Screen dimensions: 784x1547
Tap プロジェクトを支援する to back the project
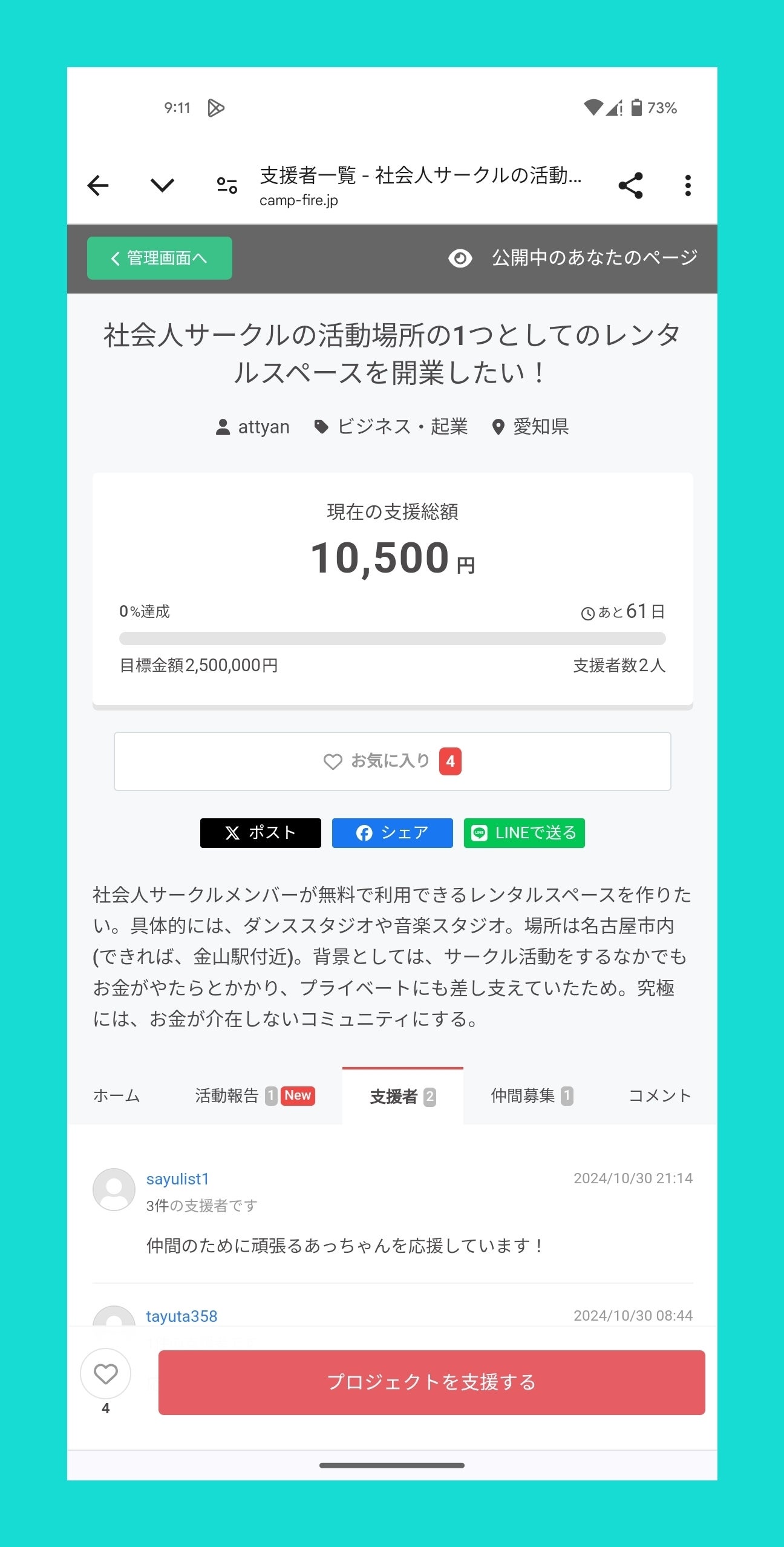[x=431, y=1382]
